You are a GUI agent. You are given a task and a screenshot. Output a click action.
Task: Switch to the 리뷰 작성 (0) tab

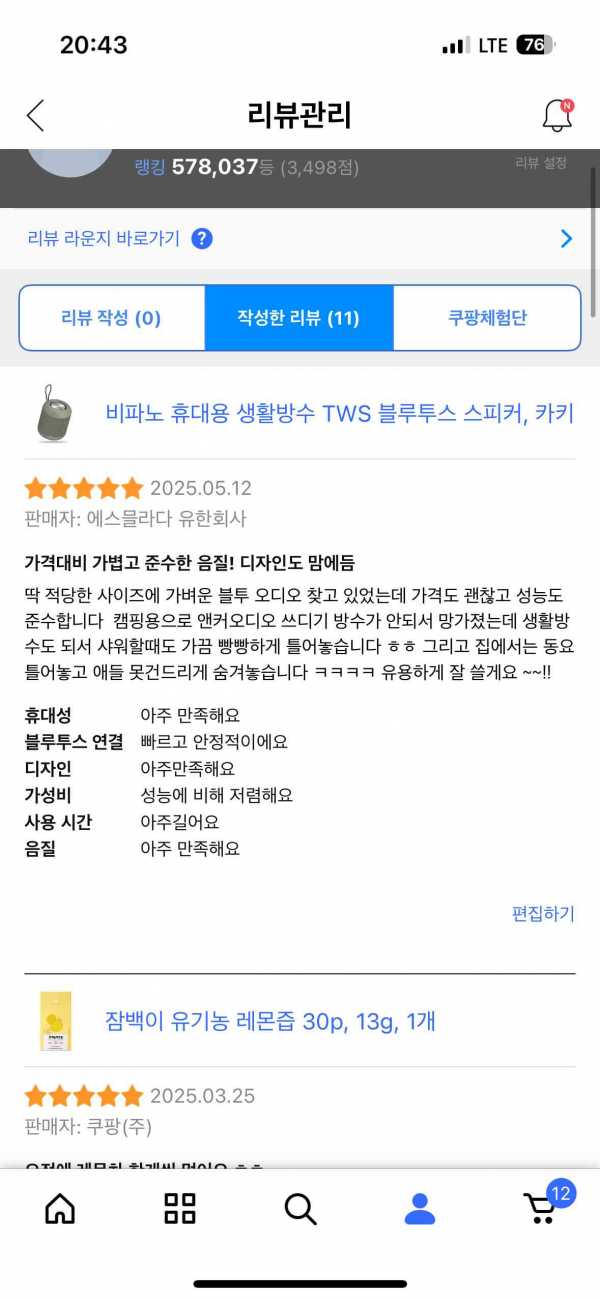(111, 318)
